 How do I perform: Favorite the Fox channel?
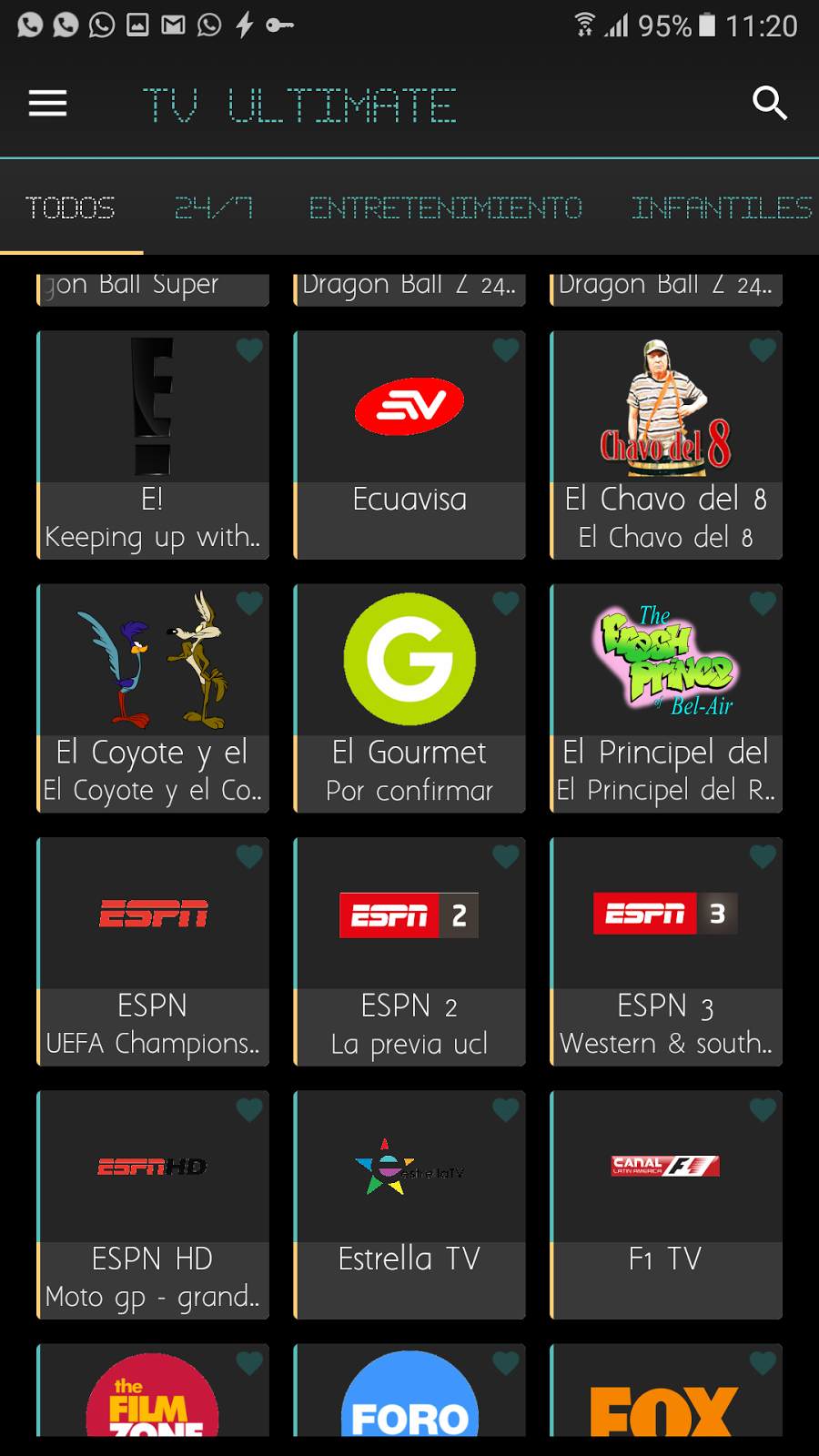pyautogui.click(x=763, y=1362)
